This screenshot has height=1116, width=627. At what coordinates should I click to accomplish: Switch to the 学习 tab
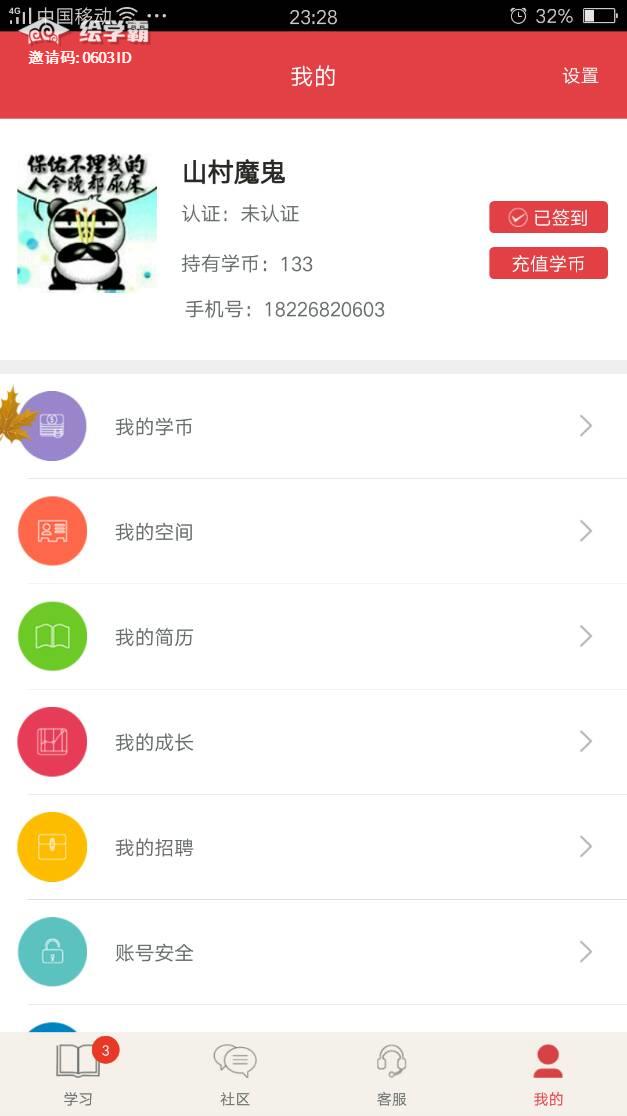pos(78,1074)
